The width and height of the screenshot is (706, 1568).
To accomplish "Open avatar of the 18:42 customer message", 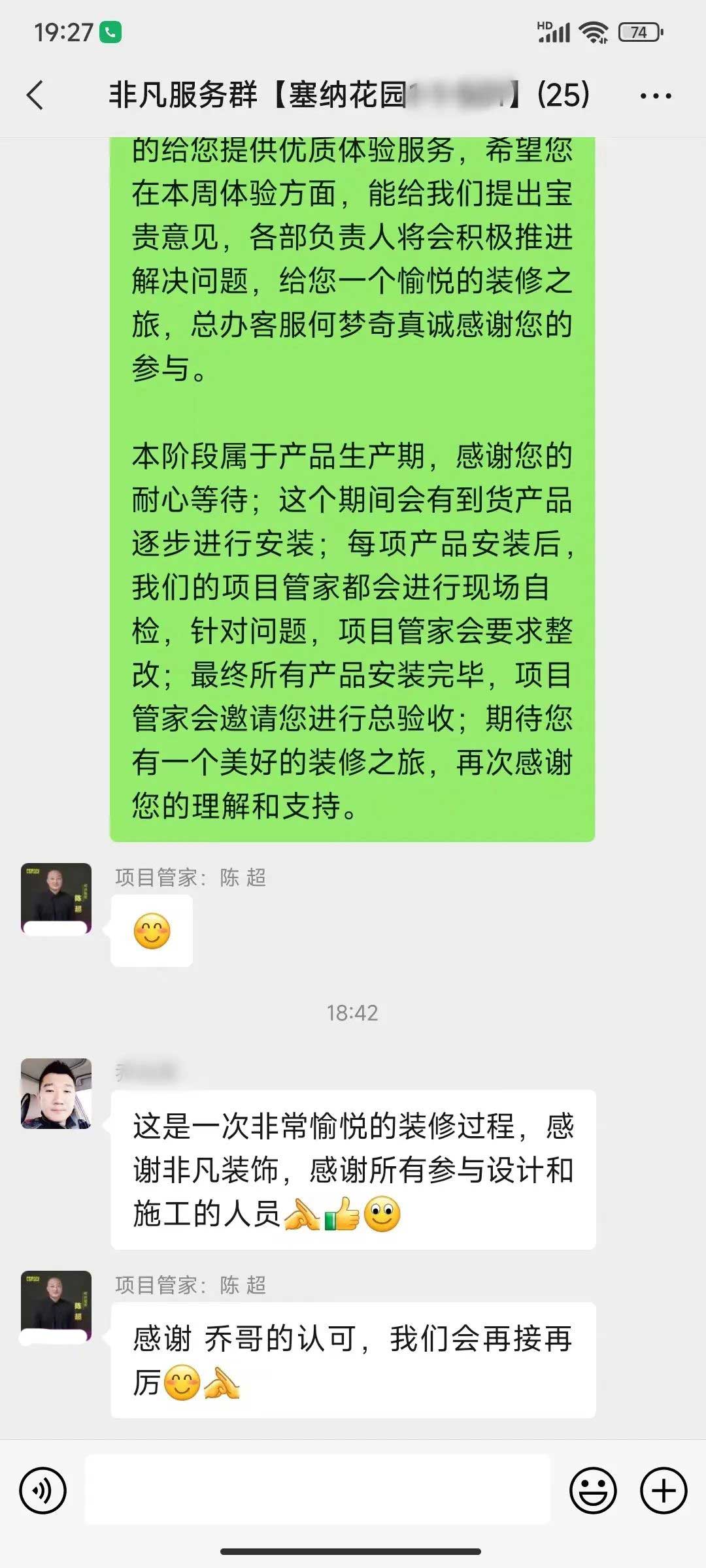I will (56, 1094).
